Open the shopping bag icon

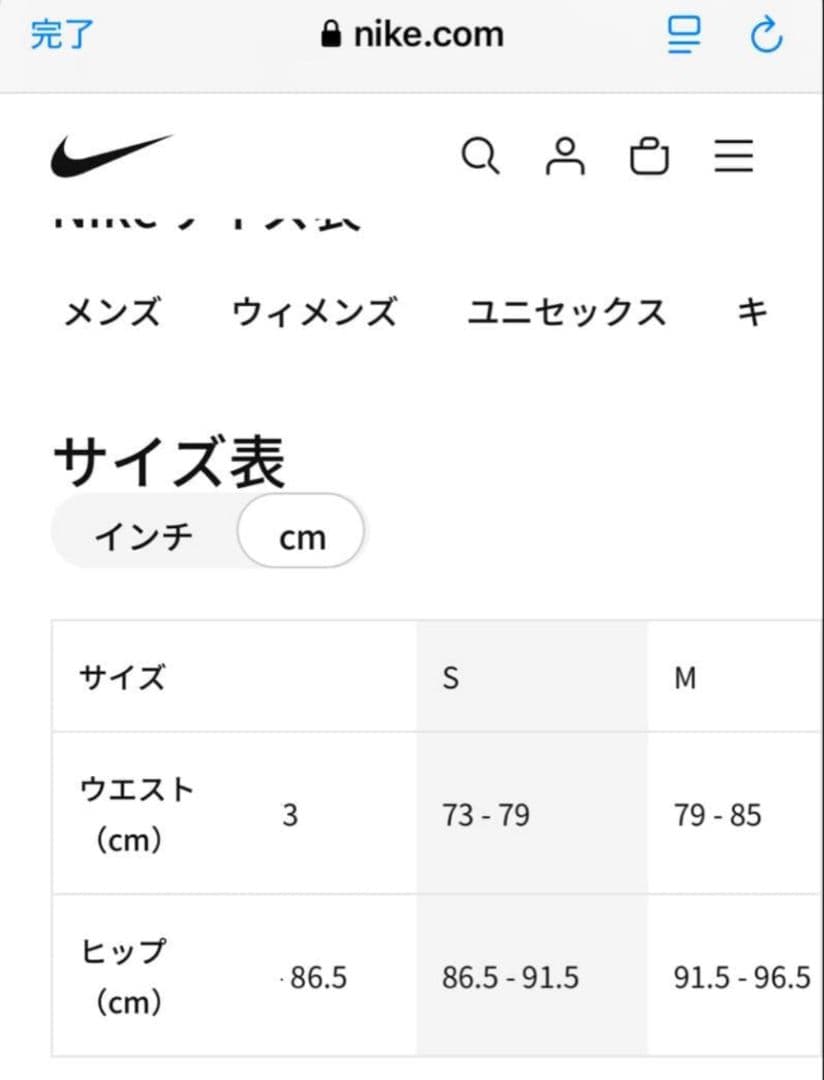pyautogui.click(x=650, y=156)
